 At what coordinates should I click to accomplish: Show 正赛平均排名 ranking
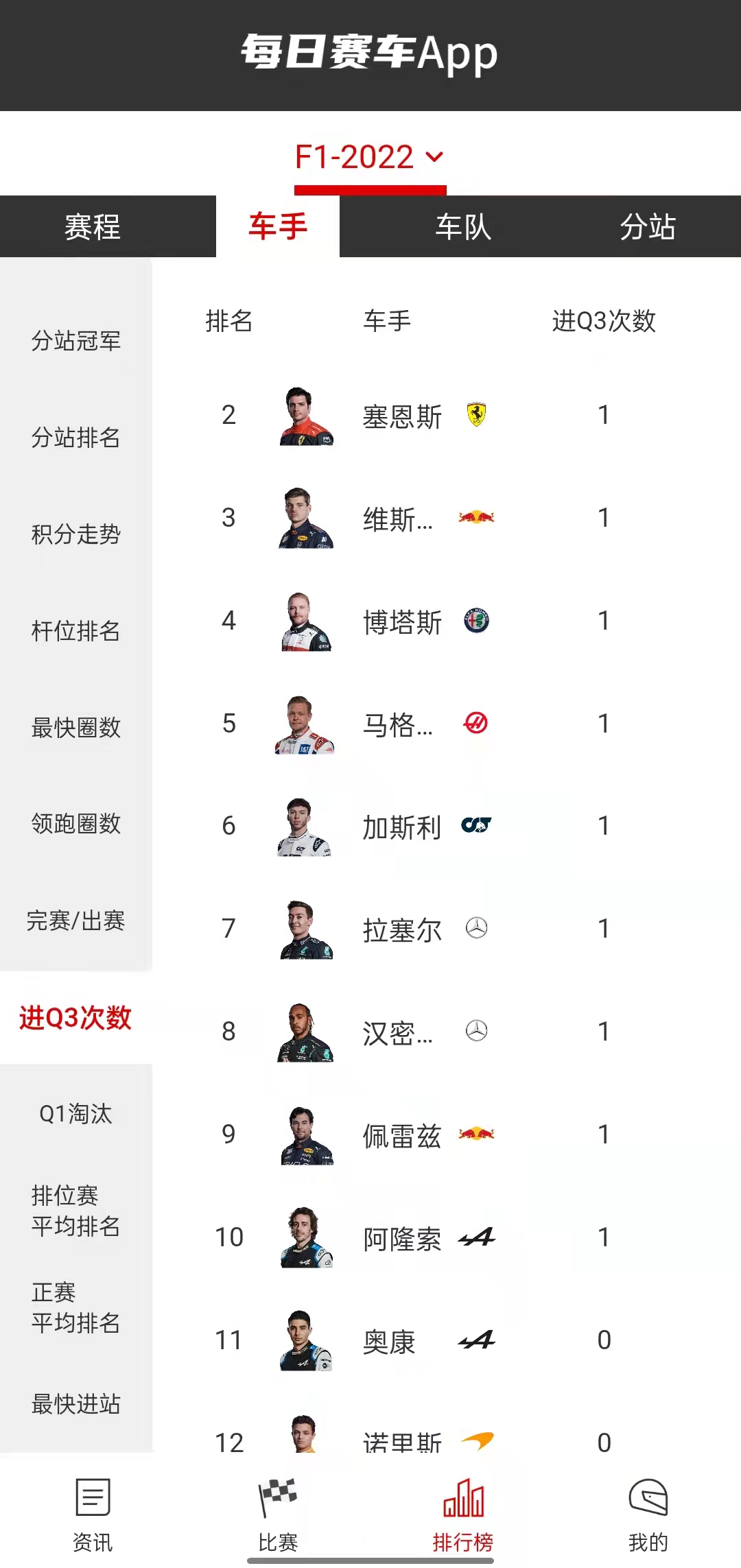click(75, 1307)
